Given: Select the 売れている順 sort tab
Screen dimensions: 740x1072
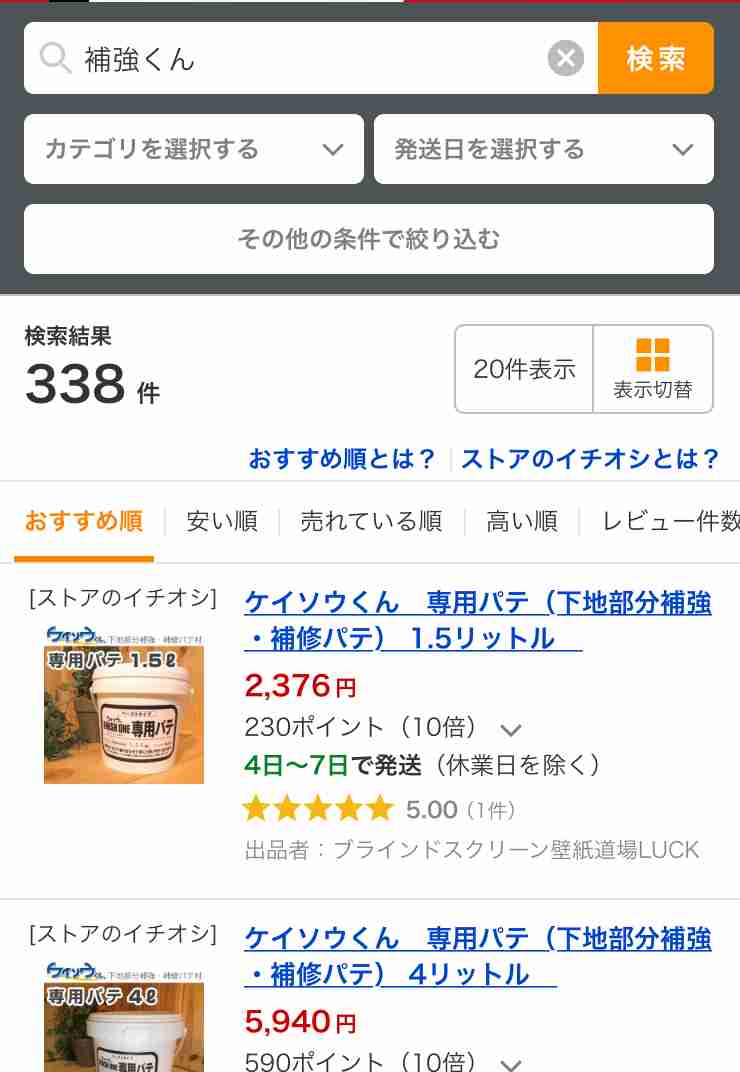Looking at the screenshot, I should 371,521.
